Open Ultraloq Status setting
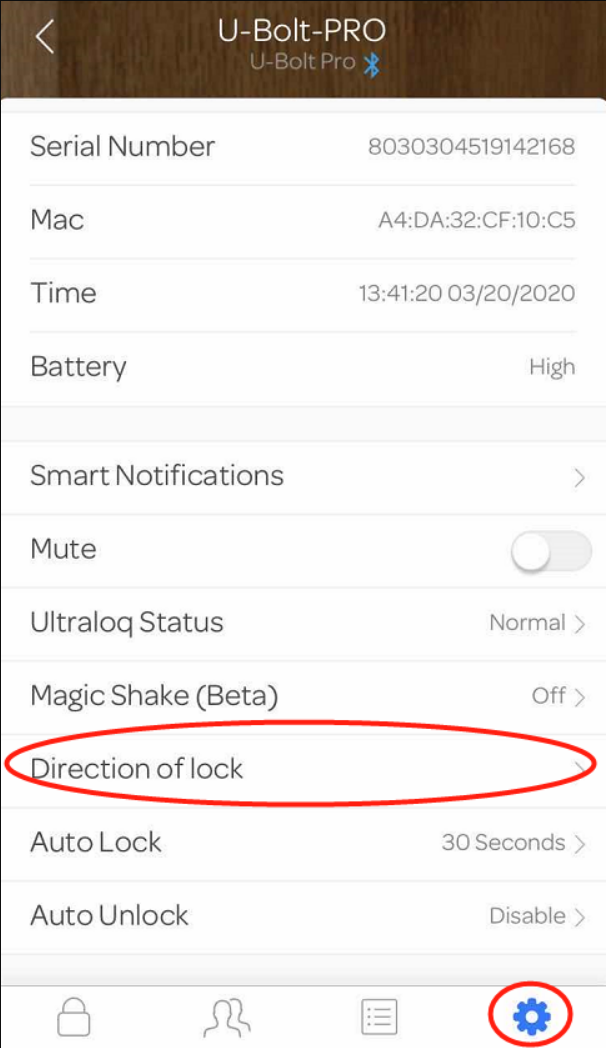The height and width of the screenshot is (1048, 606). (302, 623)
